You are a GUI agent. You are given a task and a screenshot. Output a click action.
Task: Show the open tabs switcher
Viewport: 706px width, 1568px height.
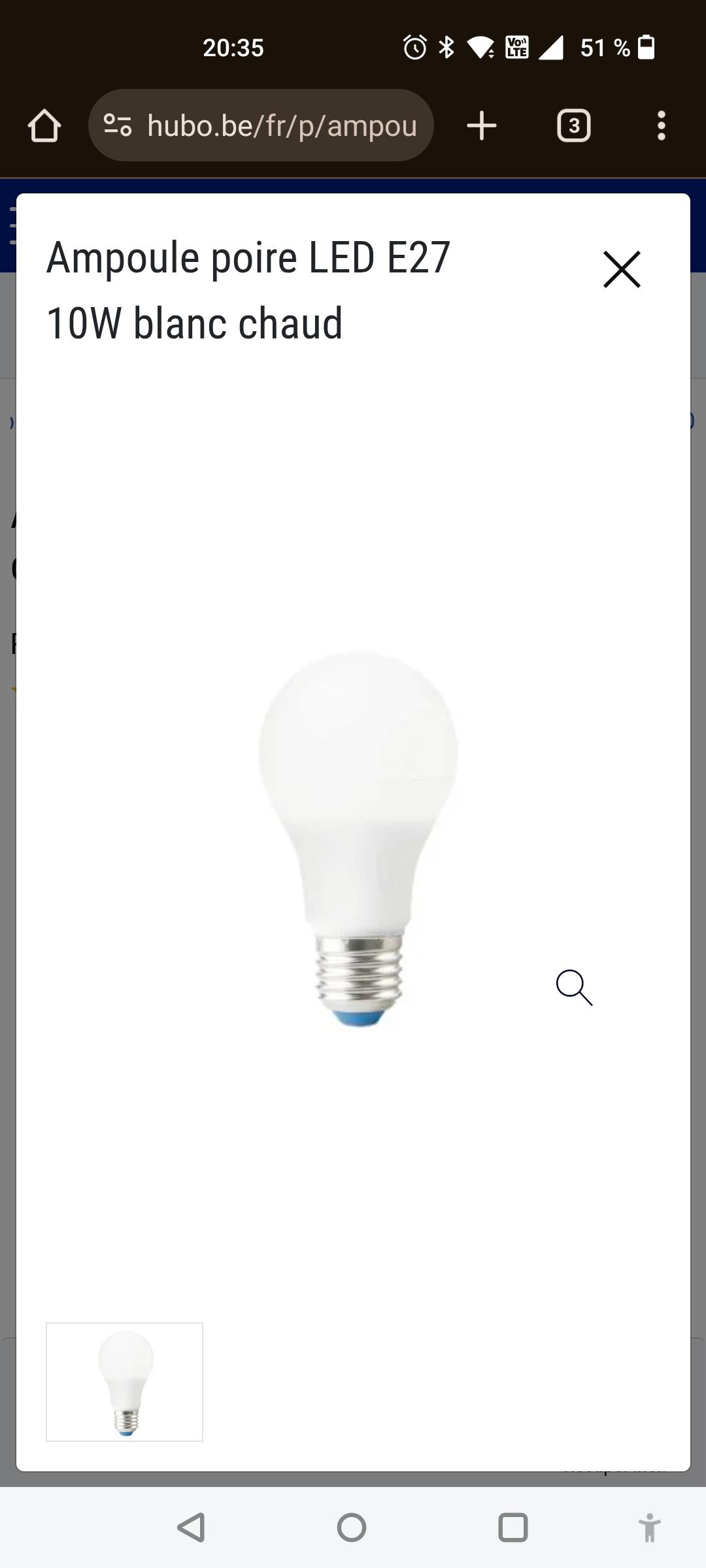tap(573, 125)
